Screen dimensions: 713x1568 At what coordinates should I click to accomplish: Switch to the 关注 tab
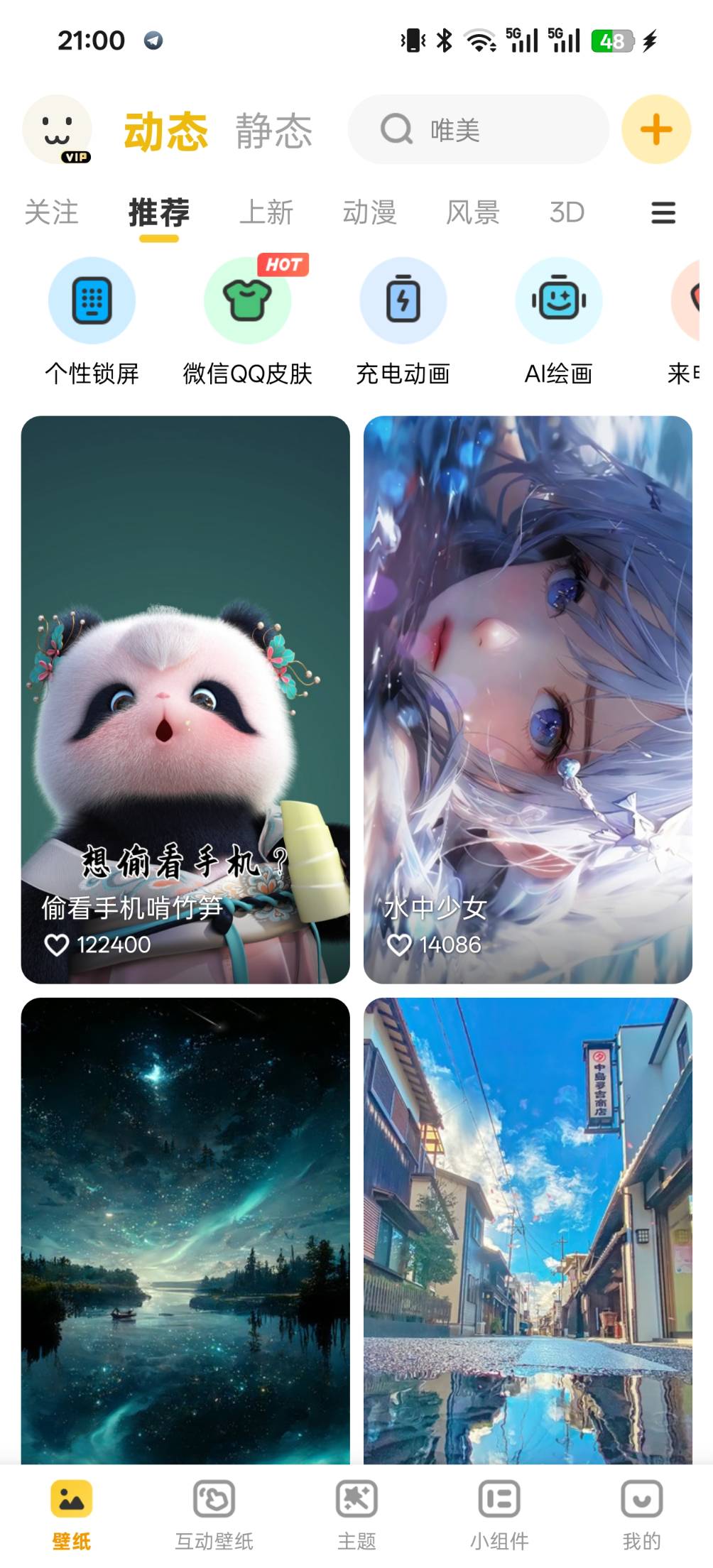click(51, 212)
